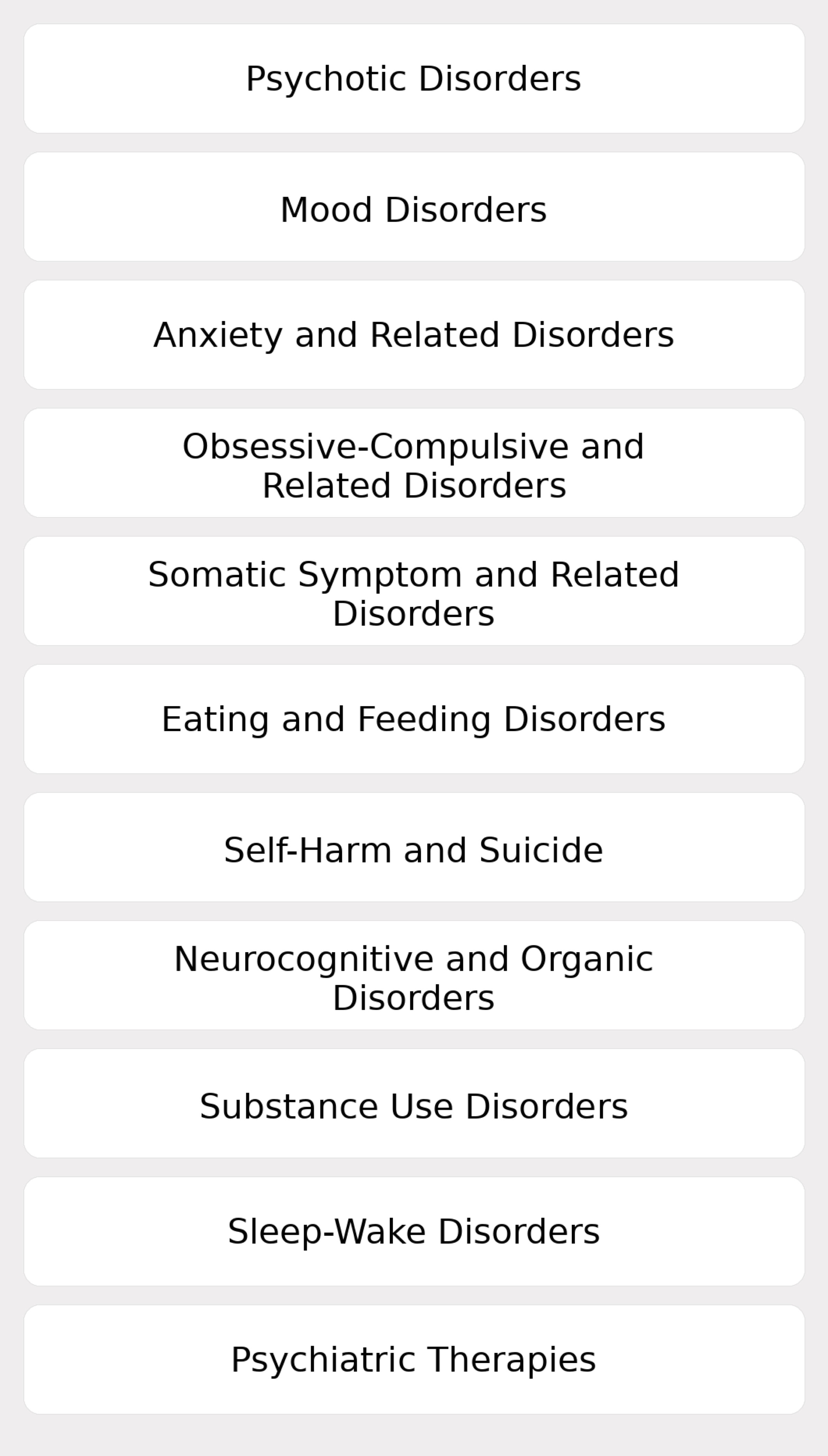Open the Psychotic Disorders category
828x1456 pixels.
coord(414,79)
